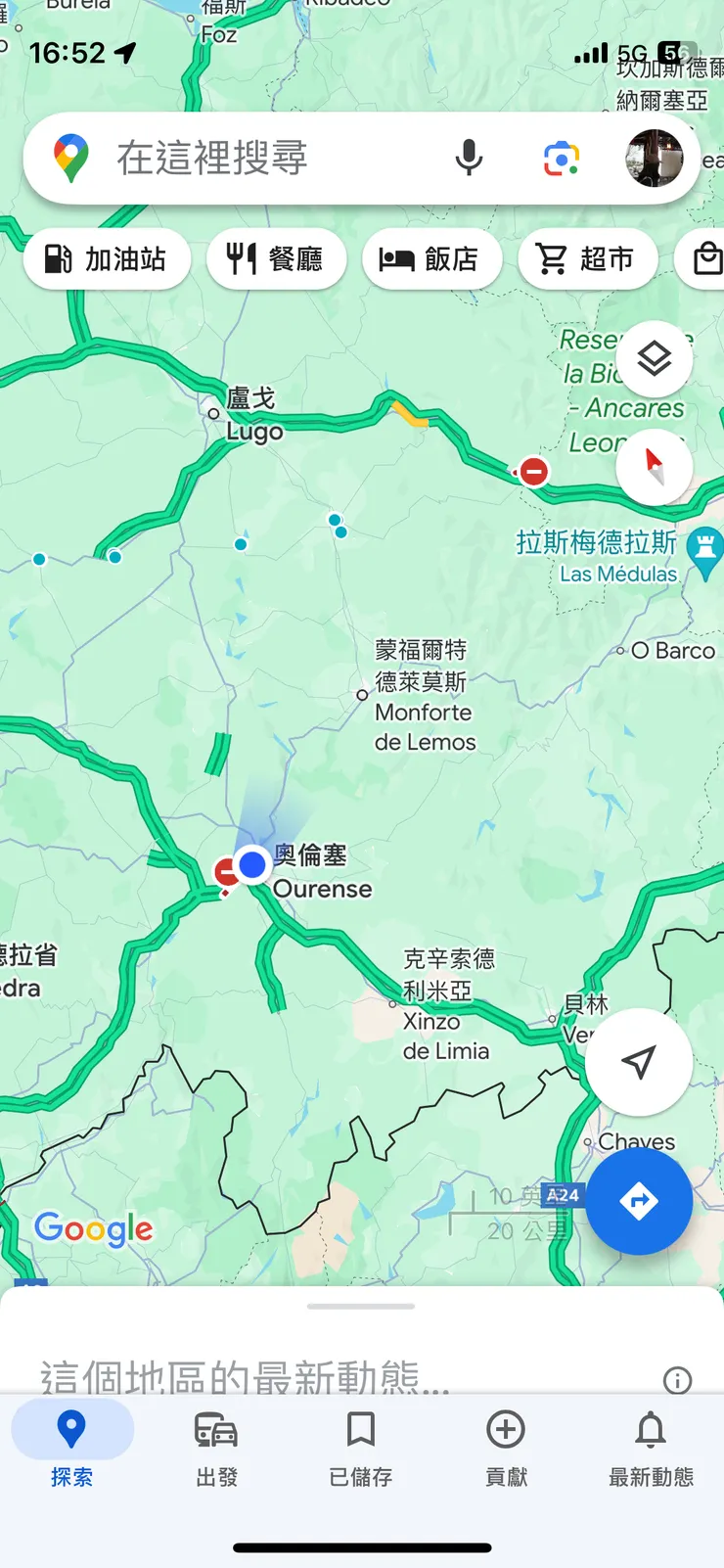Tap the info icon on the updates sheet
The image size is (724, 1568).
click(676, 1380)
